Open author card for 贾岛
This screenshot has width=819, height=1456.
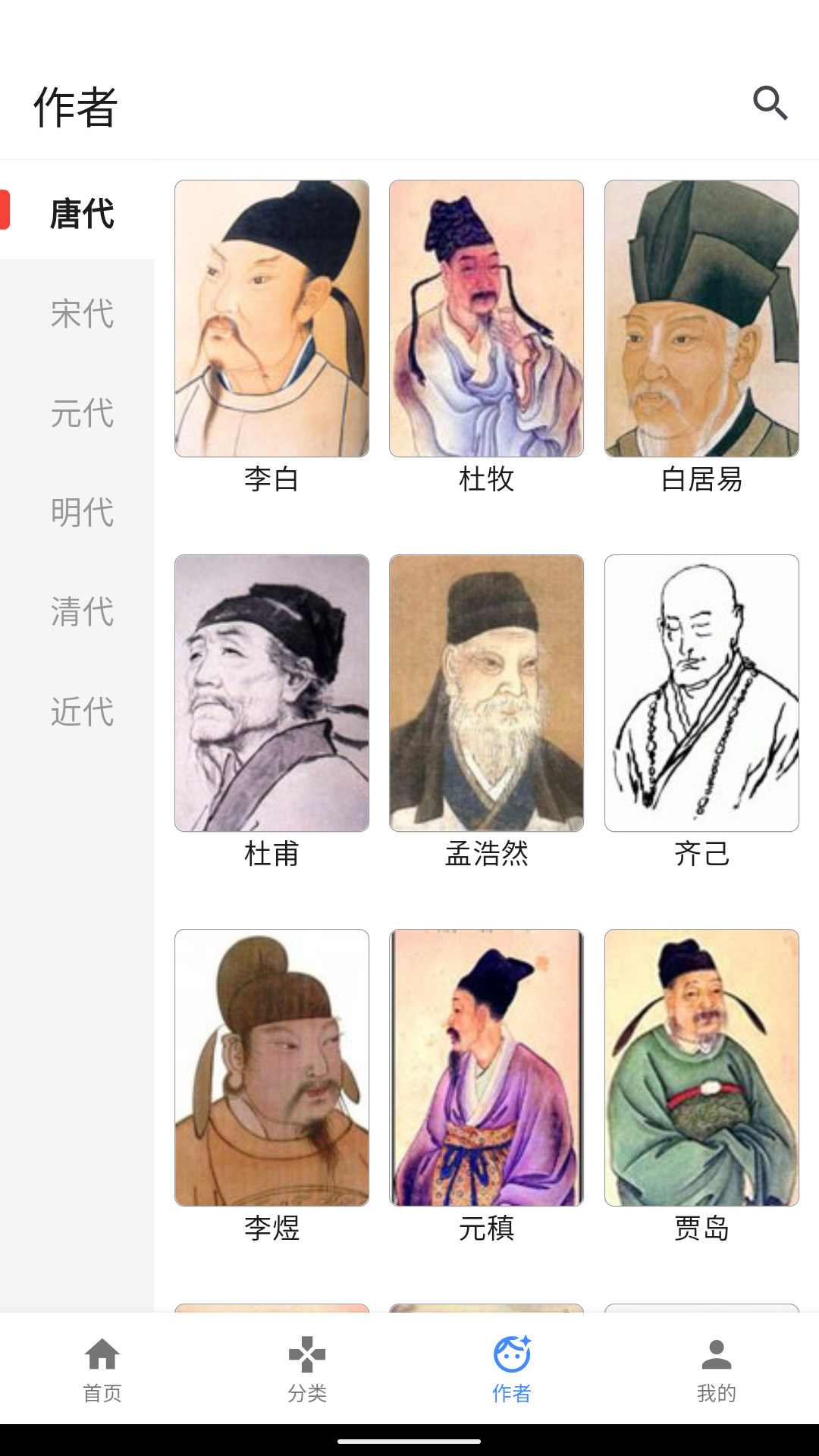pyautogui.click(x=701, y=1068)
